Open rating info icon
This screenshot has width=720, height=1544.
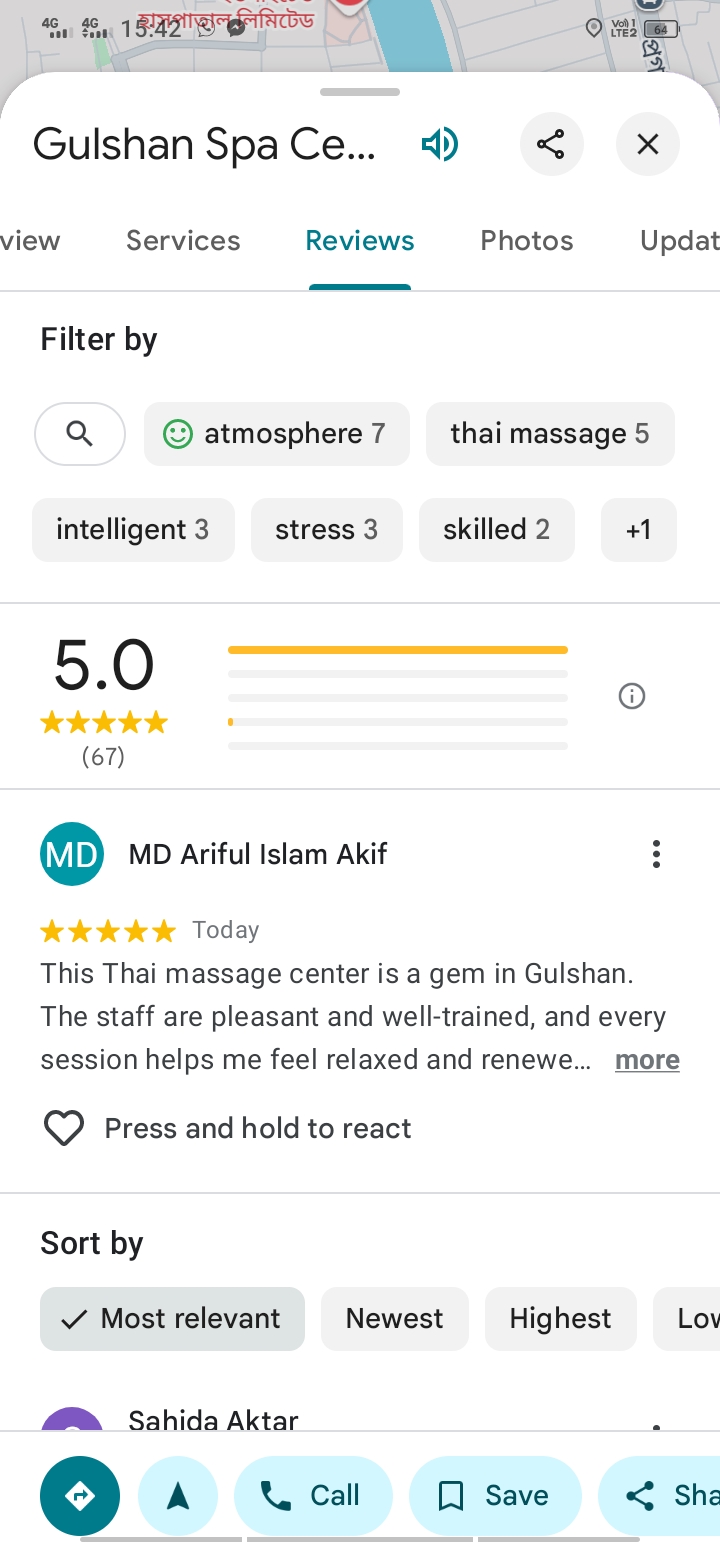click(x=632, y=696)
